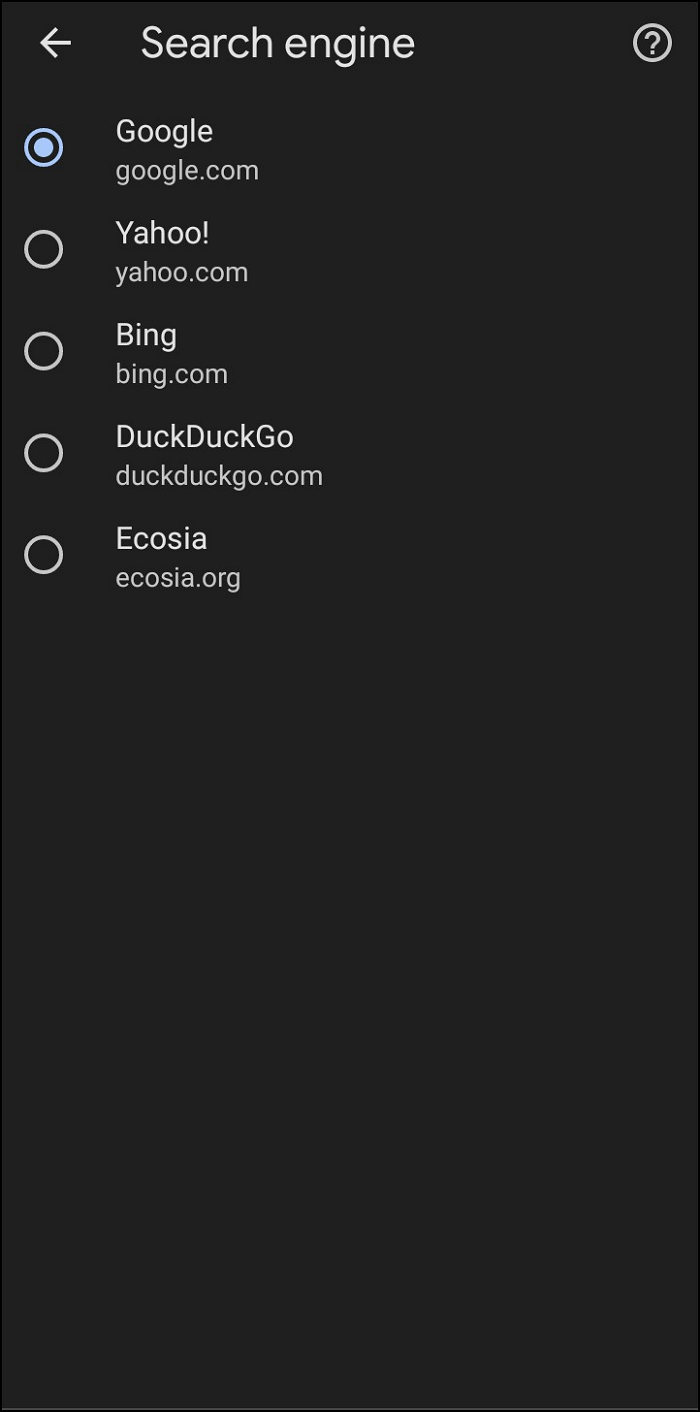700x1412 pixels.
Task: Switch search engine to Bing
Action: coord(44,352)
